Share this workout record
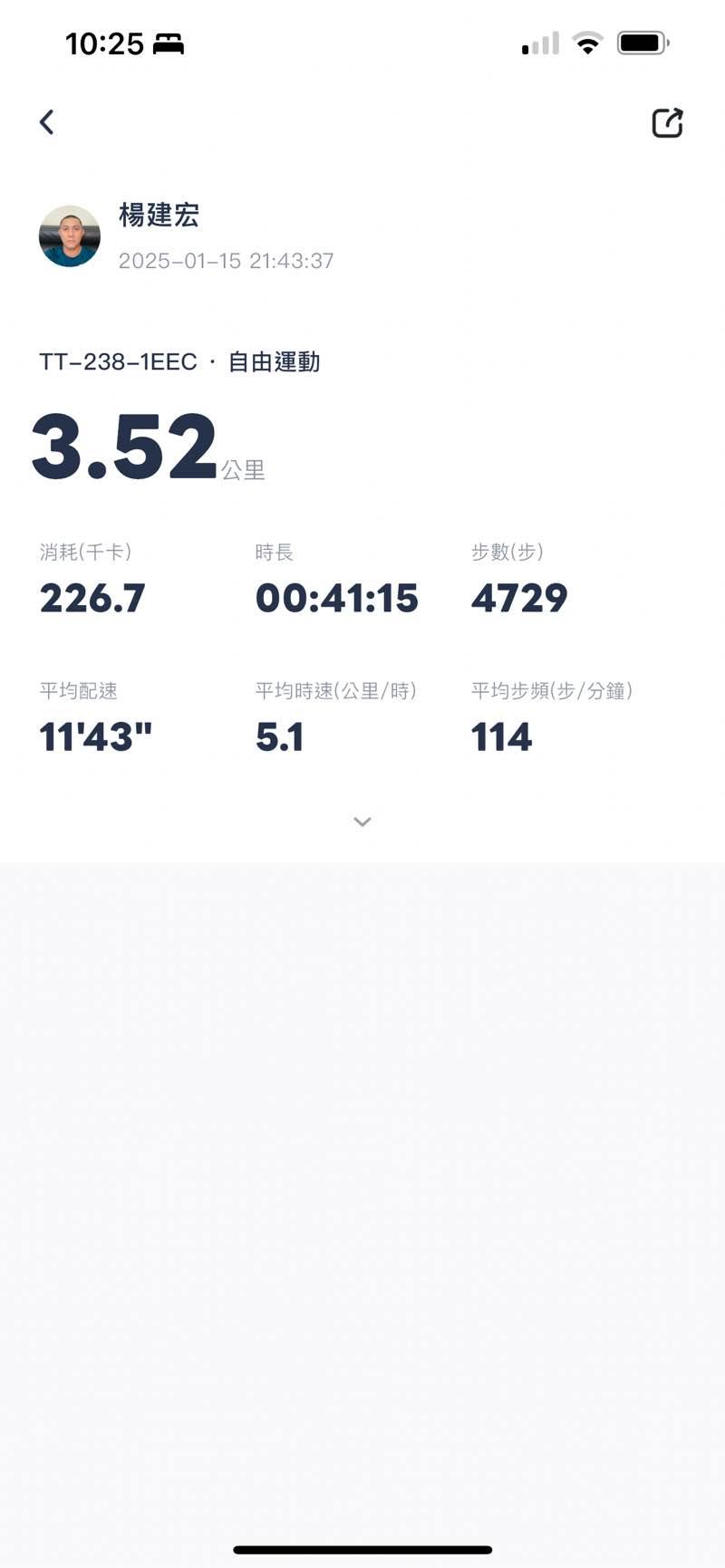Viewport: 725px width, 1568px height. point(667,122)
